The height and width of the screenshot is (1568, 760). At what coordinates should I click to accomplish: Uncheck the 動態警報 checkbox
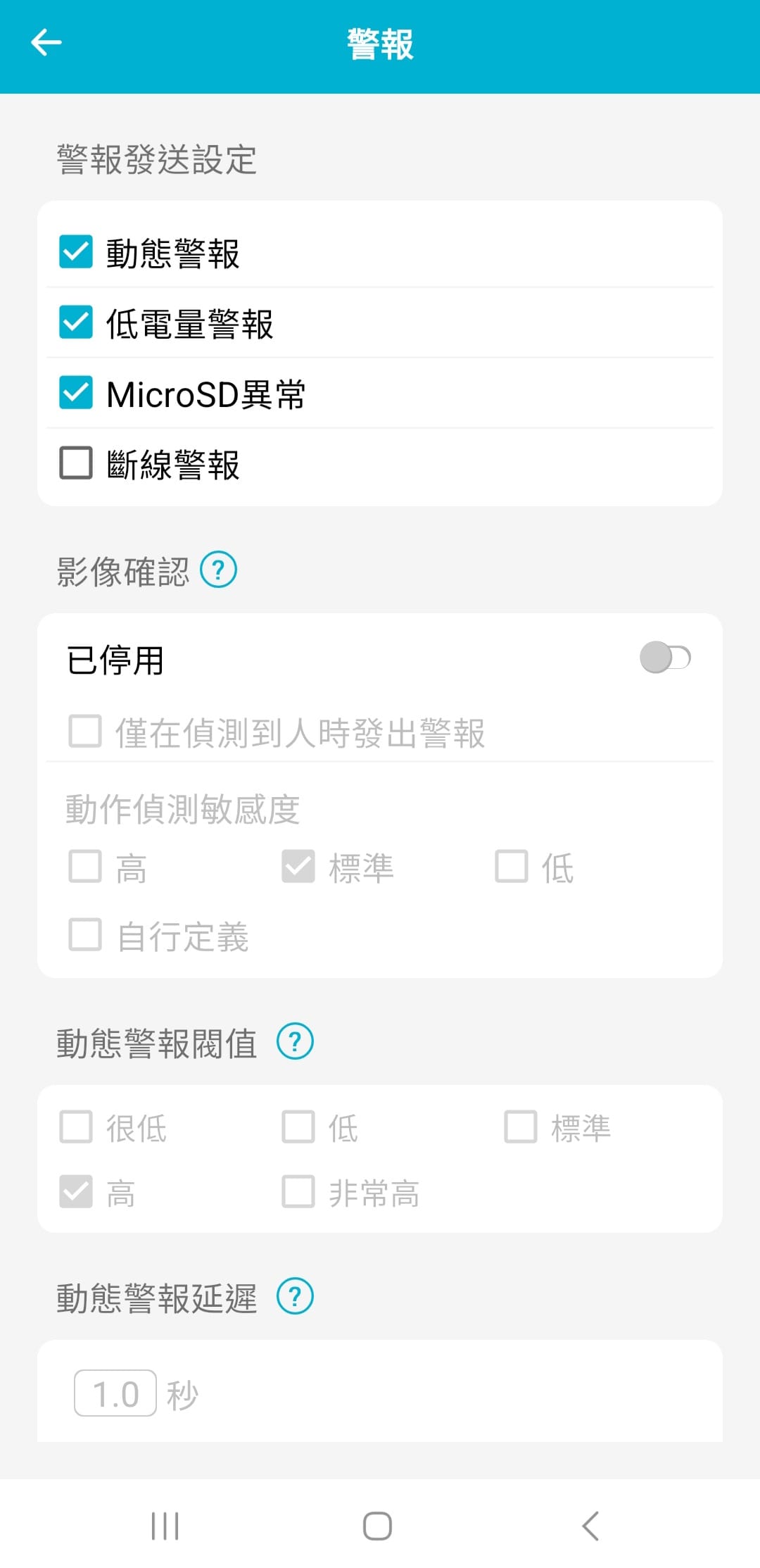76,252
